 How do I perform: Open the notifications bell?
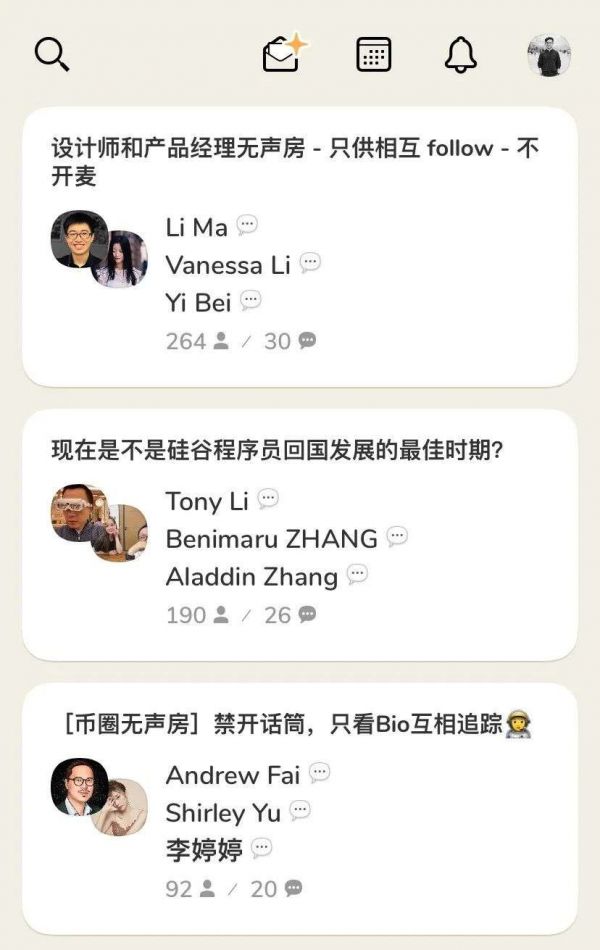(x=461, y=55)
